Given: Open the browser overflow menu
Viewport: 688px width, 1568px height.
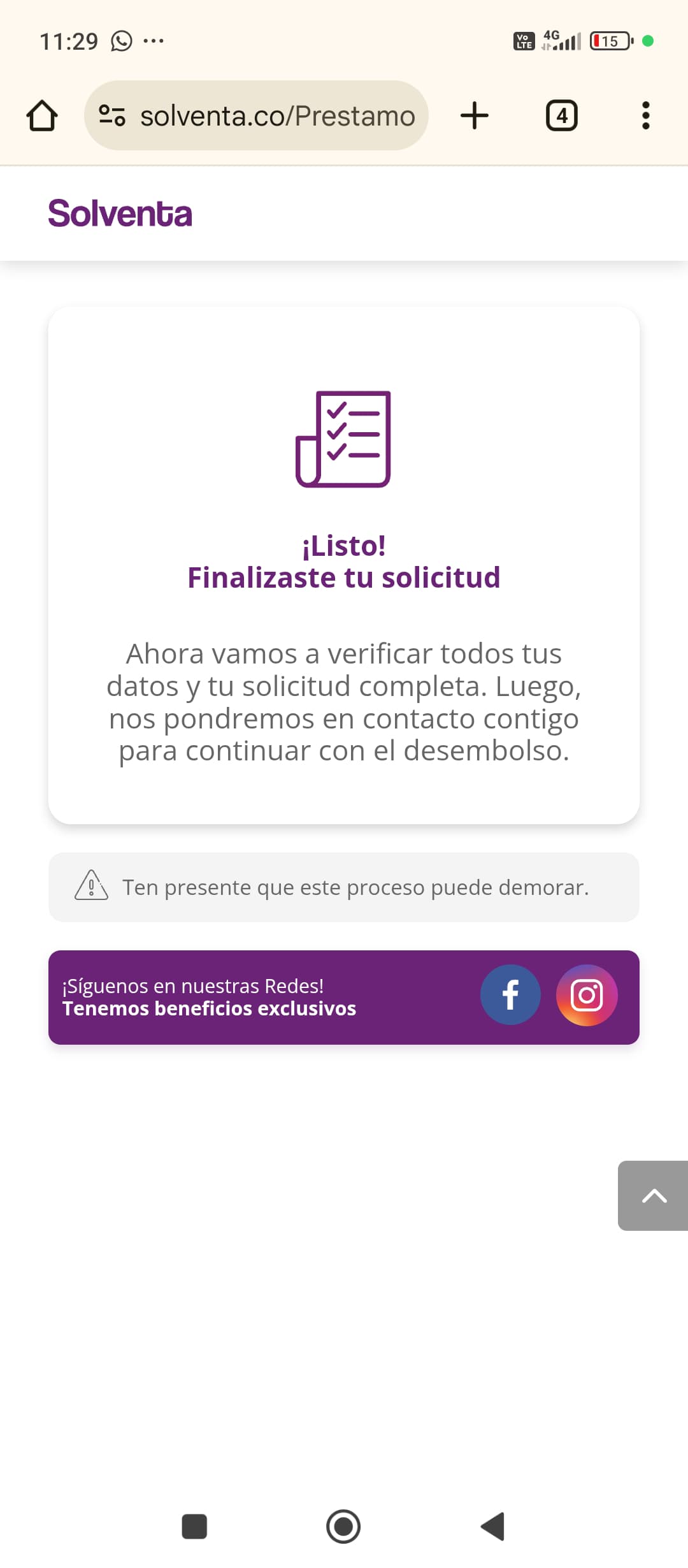Looking at the screenshot, I should pos(645,116).
